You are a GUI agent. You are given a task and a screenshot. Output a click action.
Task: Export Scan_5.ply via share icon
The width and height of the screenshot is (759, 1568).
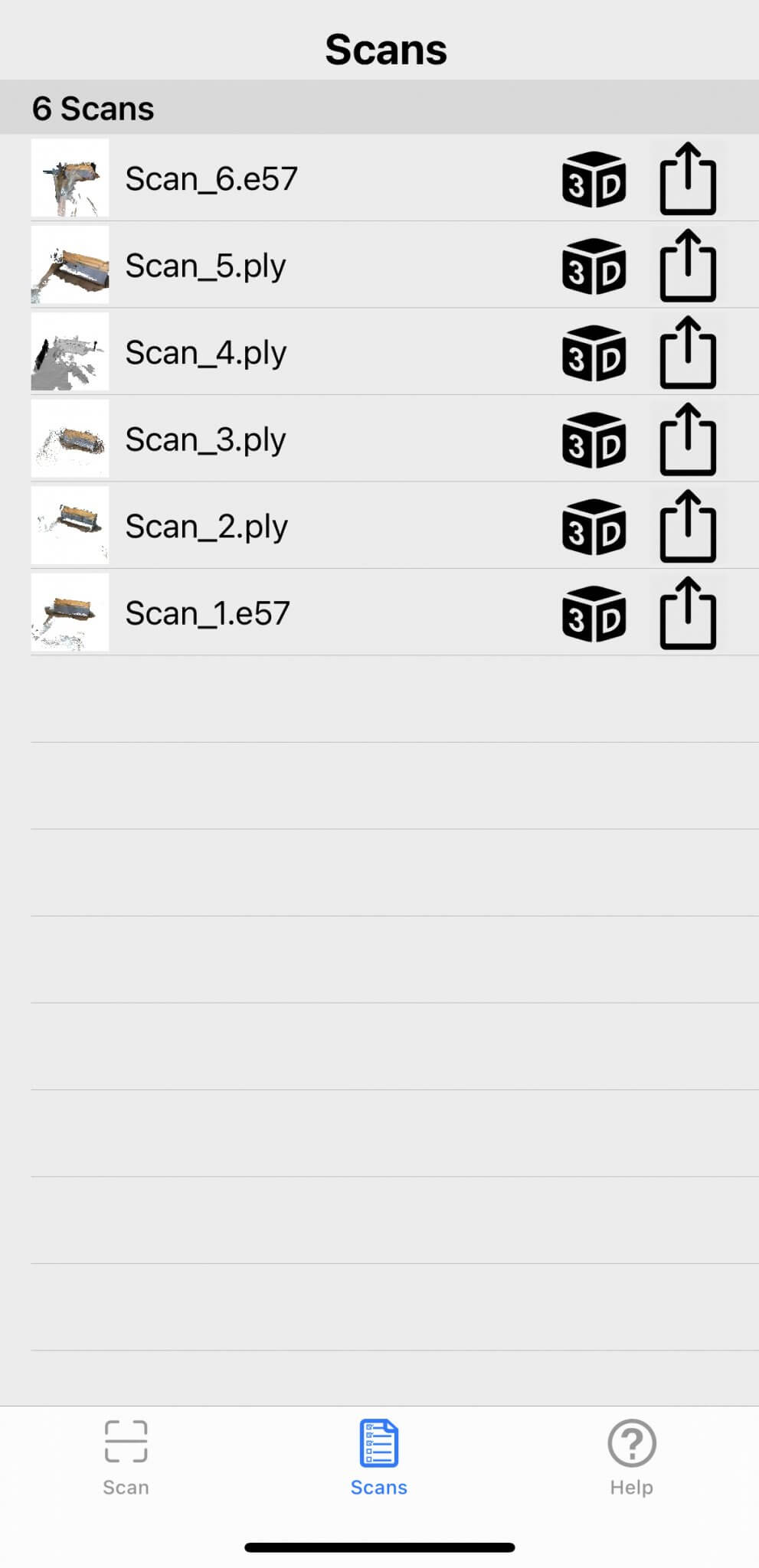pyautogui.click(x=688, y=266)
